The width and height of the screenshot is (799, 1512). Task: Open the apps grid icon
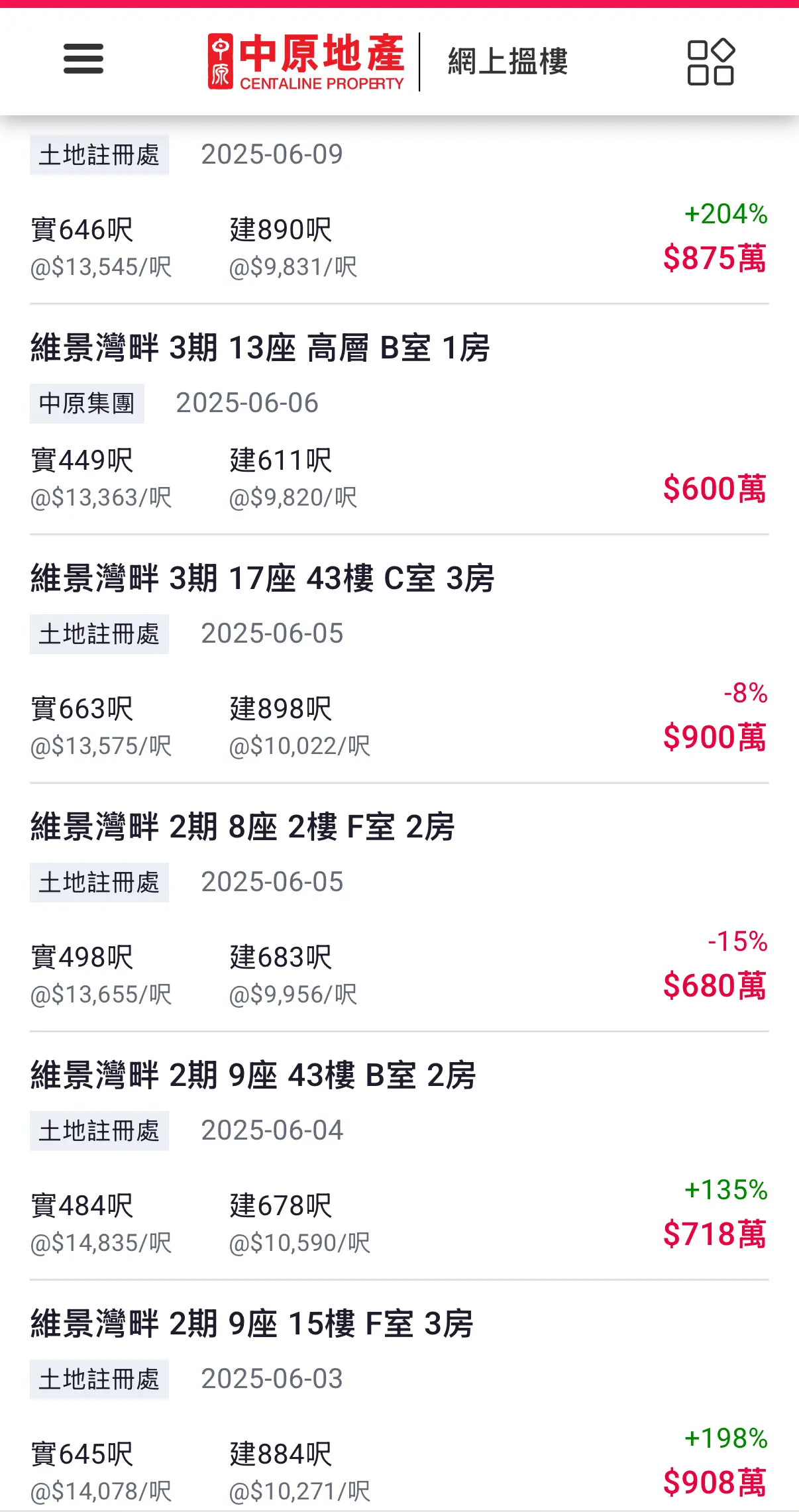711,62
